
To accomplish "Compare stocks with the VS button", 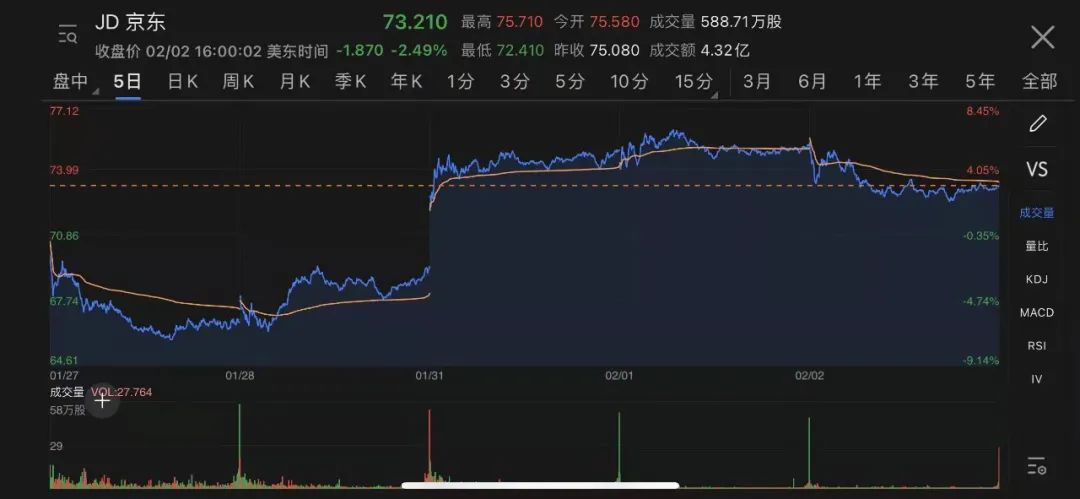I will tap(1037, 169).
